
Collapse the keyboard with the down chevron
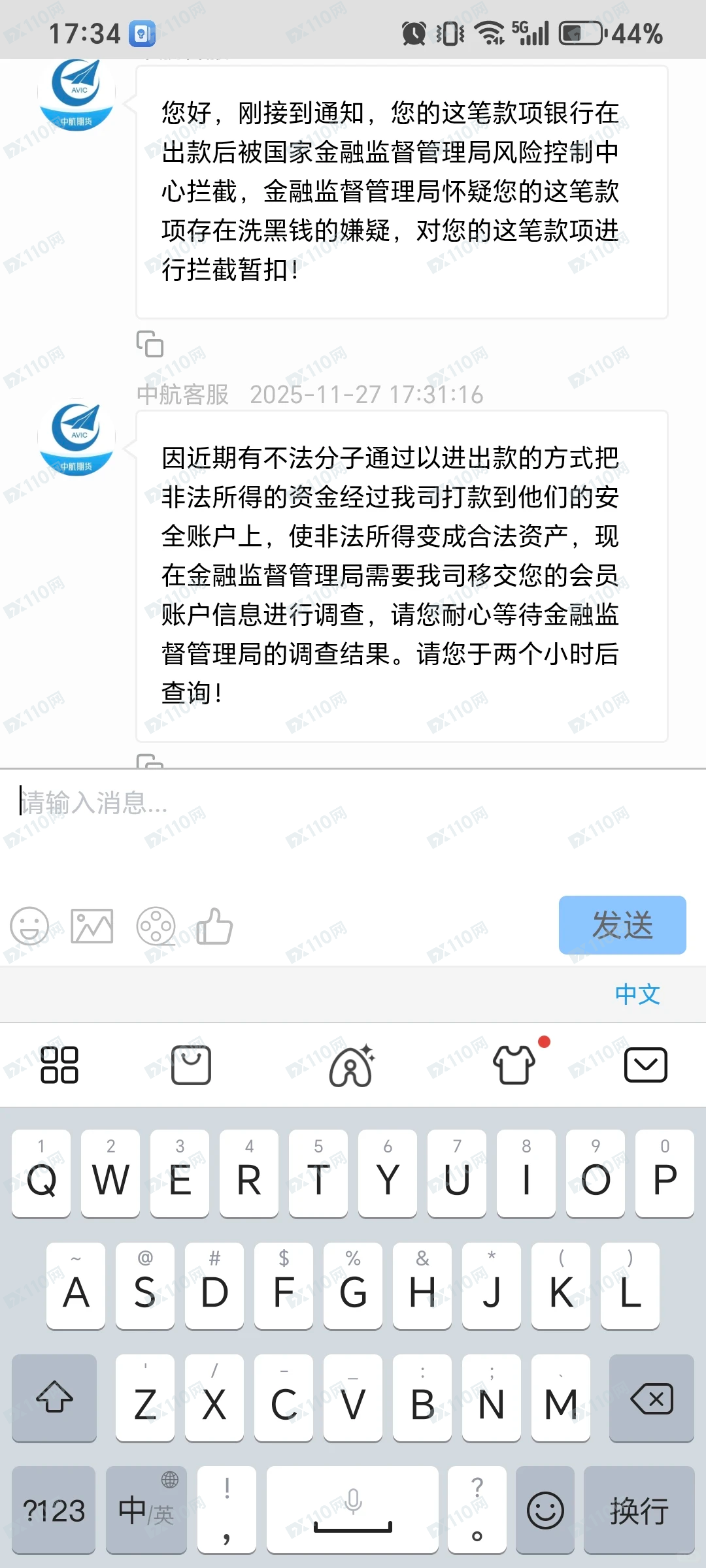click(x=646, y=1065)
